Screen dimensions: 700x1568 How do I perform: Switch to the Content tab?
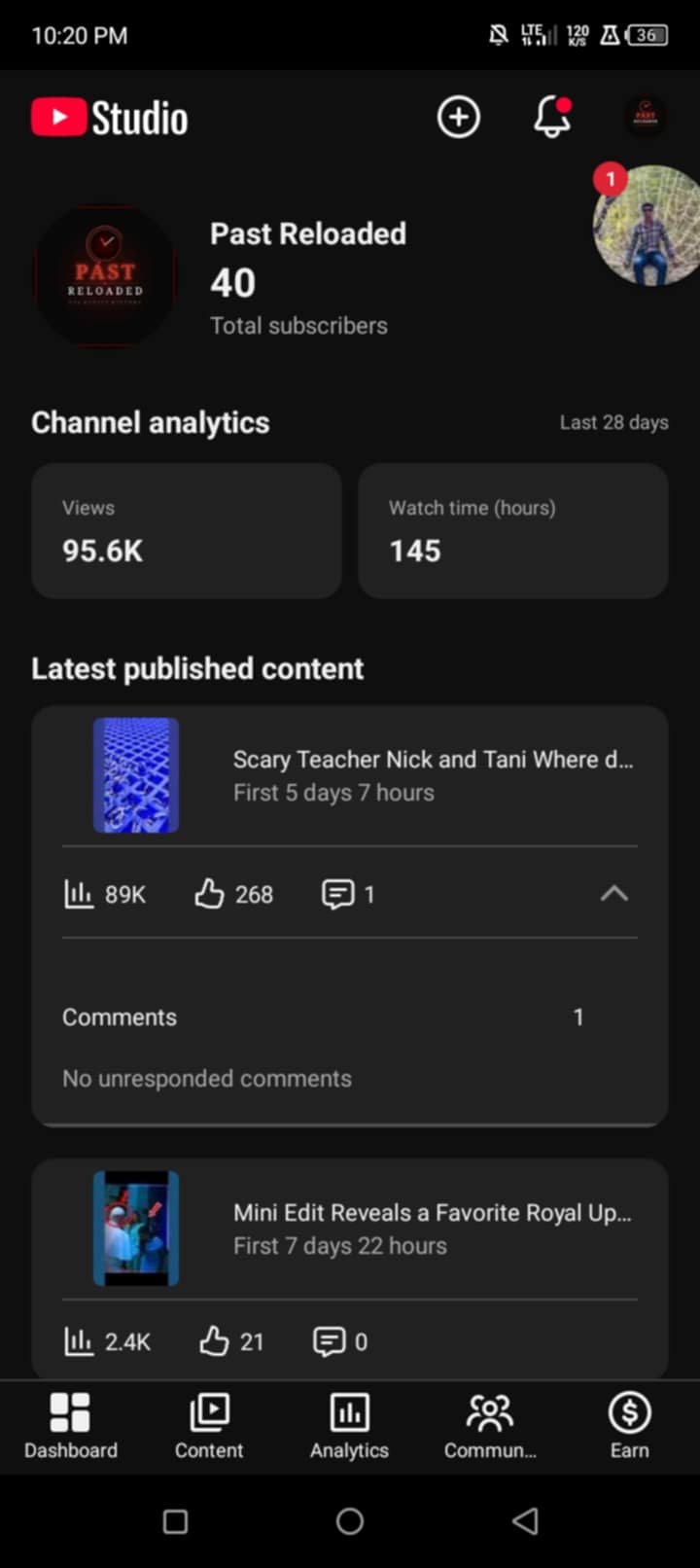point(209,1426)
